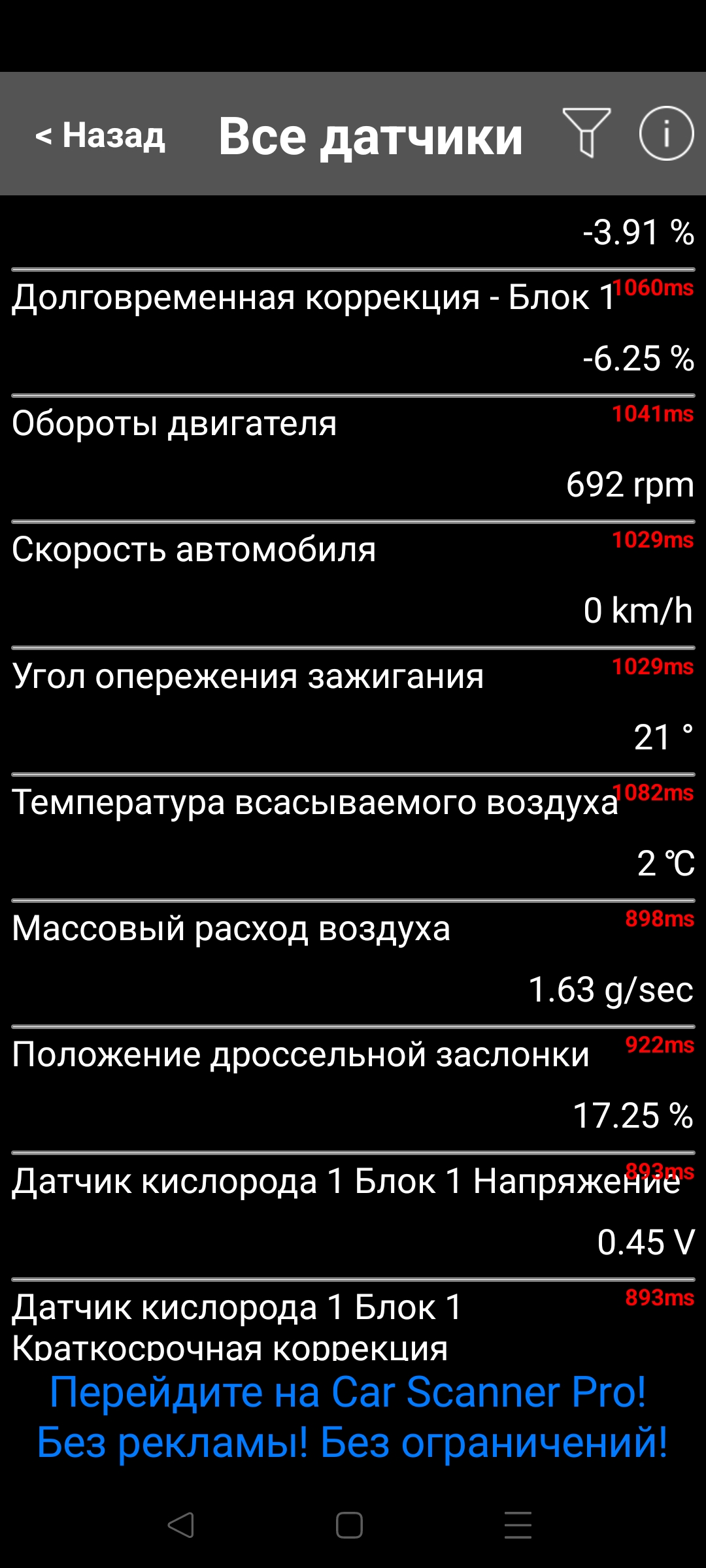Screen dimensions: 706x1568
Task: Go to the home screen via square button
Action: (349, 1526)
